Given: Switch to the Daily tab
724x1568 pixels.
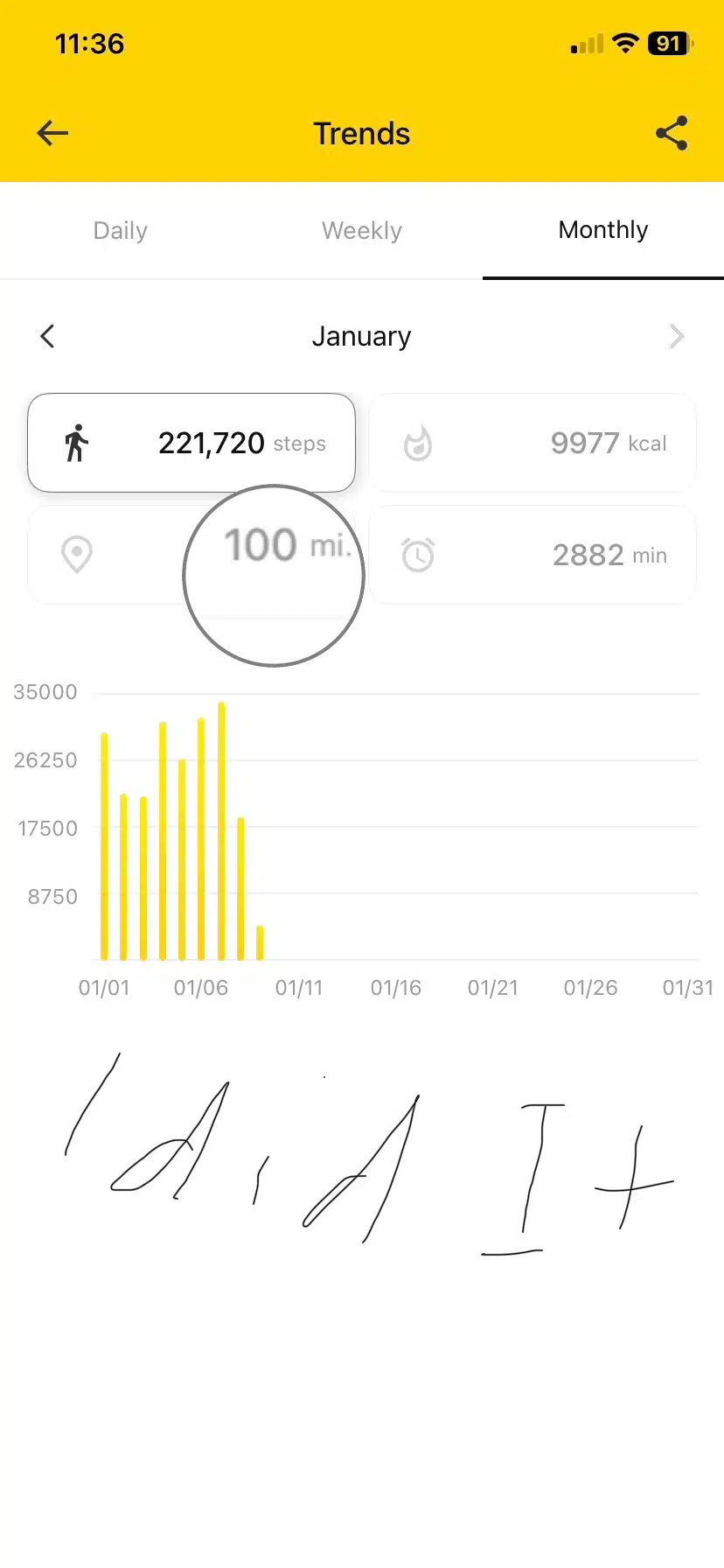Looking at the screenshot, I should tap(121, 231).
